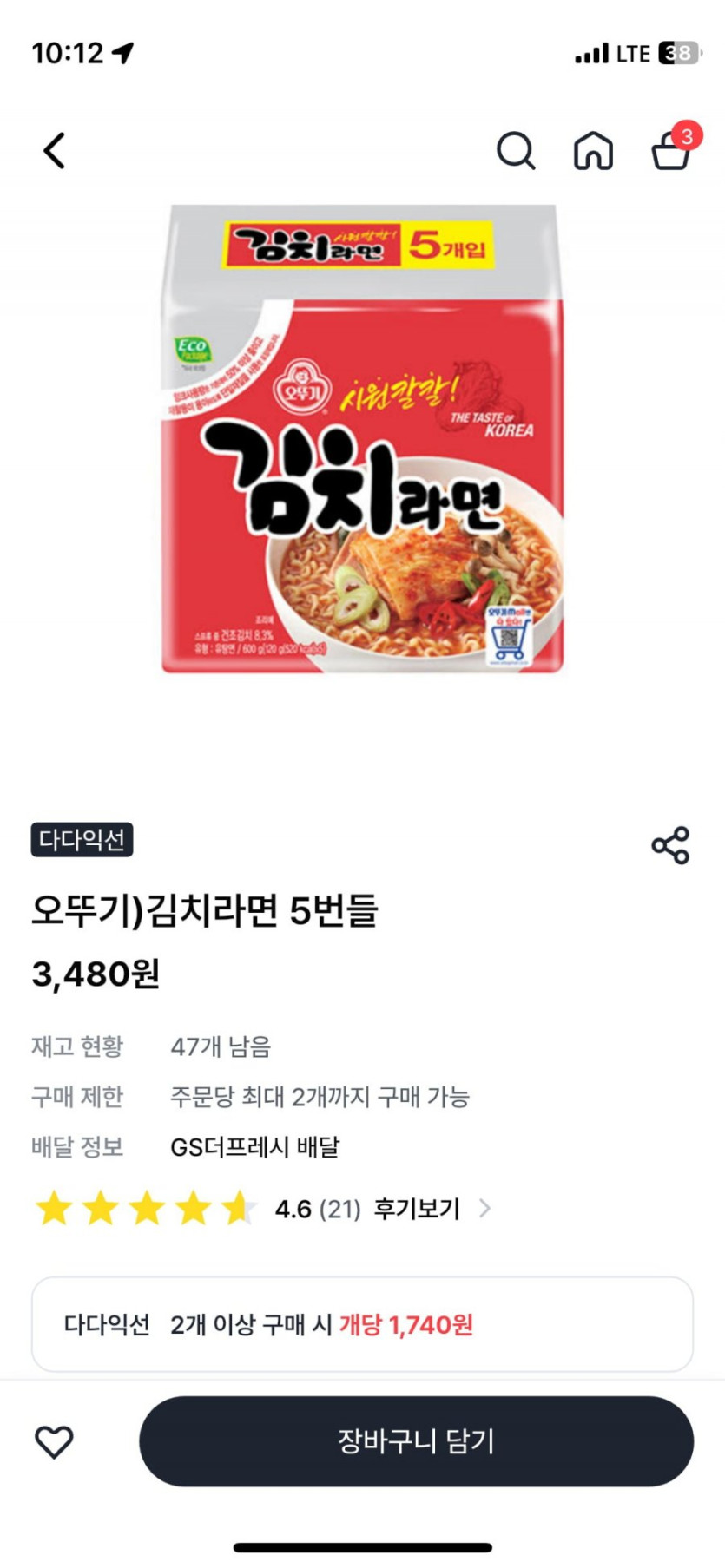Go to the home icon
Image resolution: width=725 pixels, height=1568 pixels.
[593, 151]
